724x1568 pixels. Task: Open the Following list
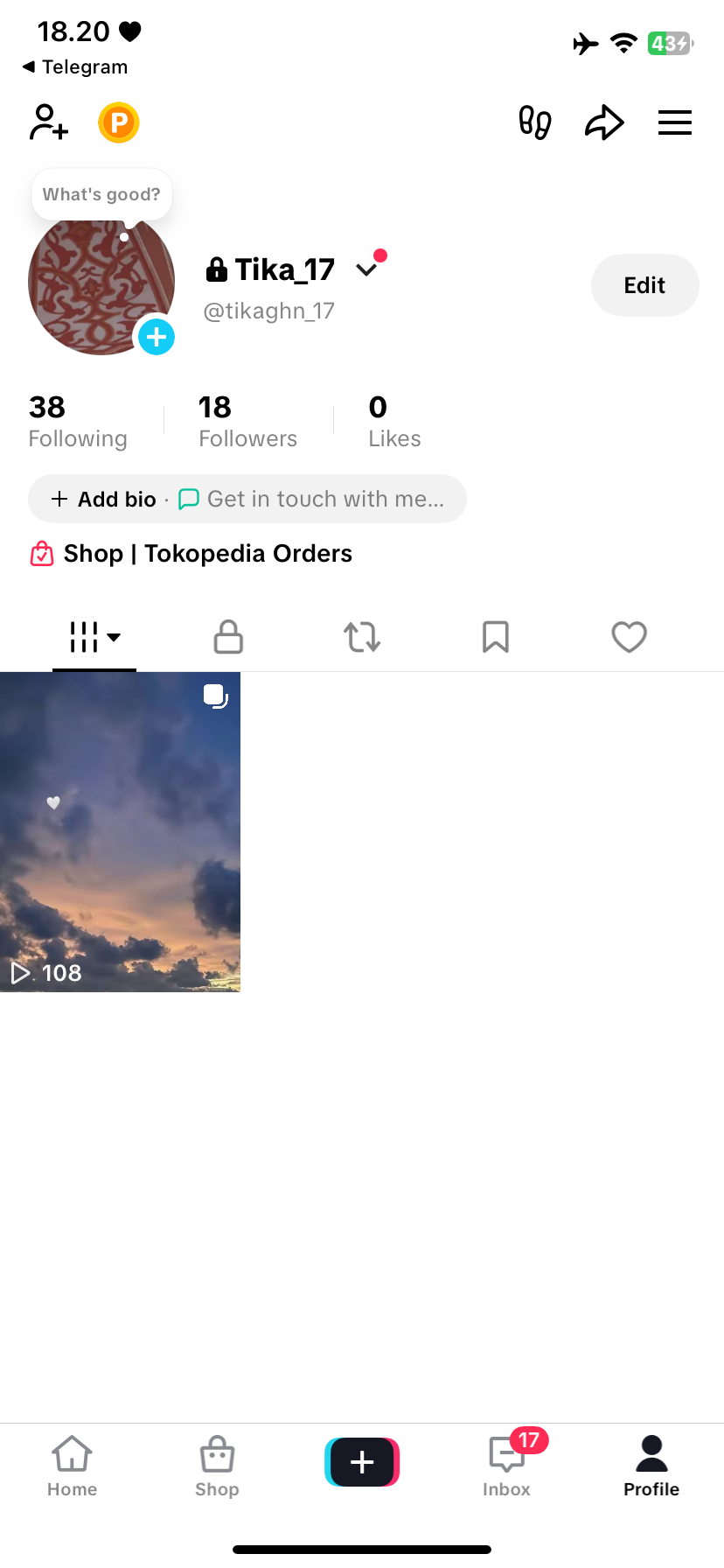pyautogui.click(x=77, y=421)
